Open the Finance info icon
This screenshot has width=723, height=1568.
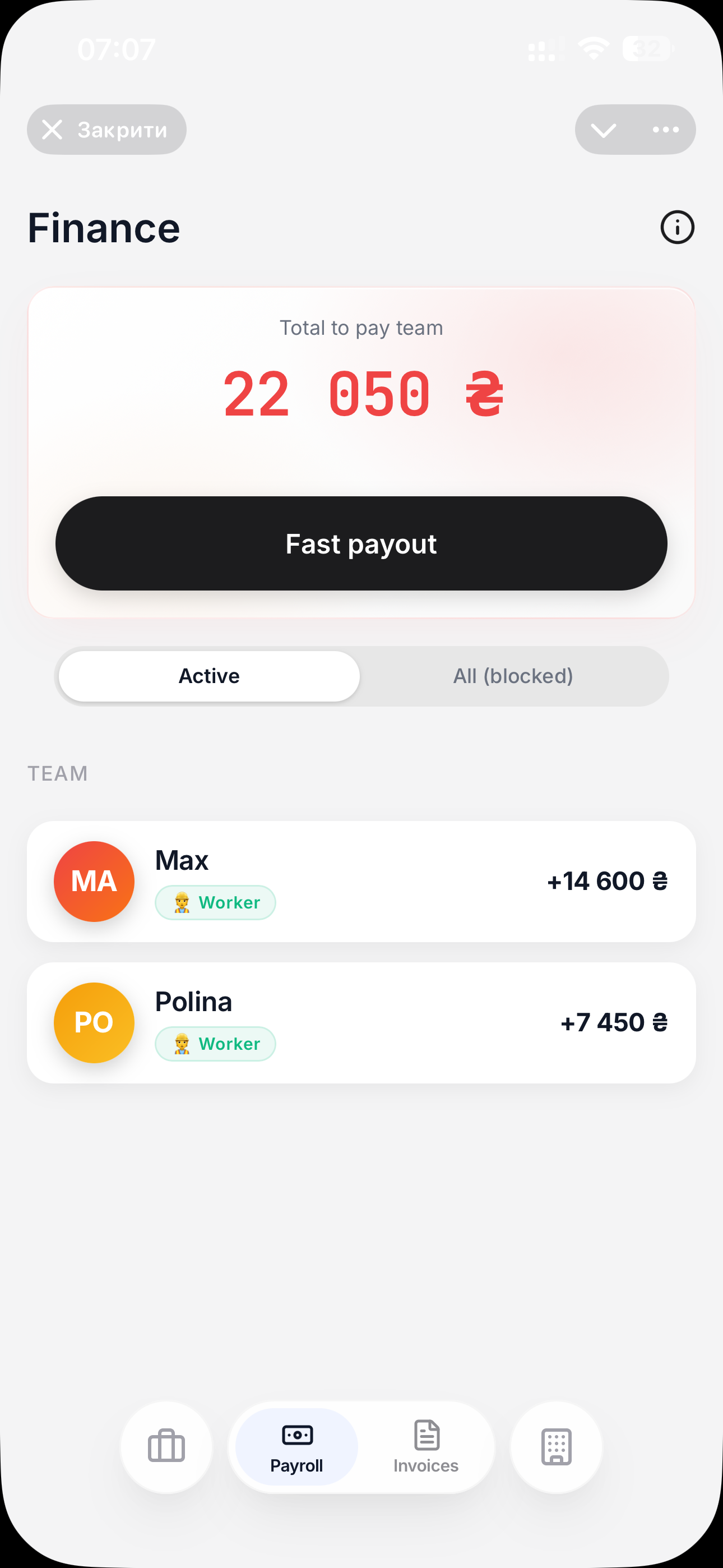point(678,228)
